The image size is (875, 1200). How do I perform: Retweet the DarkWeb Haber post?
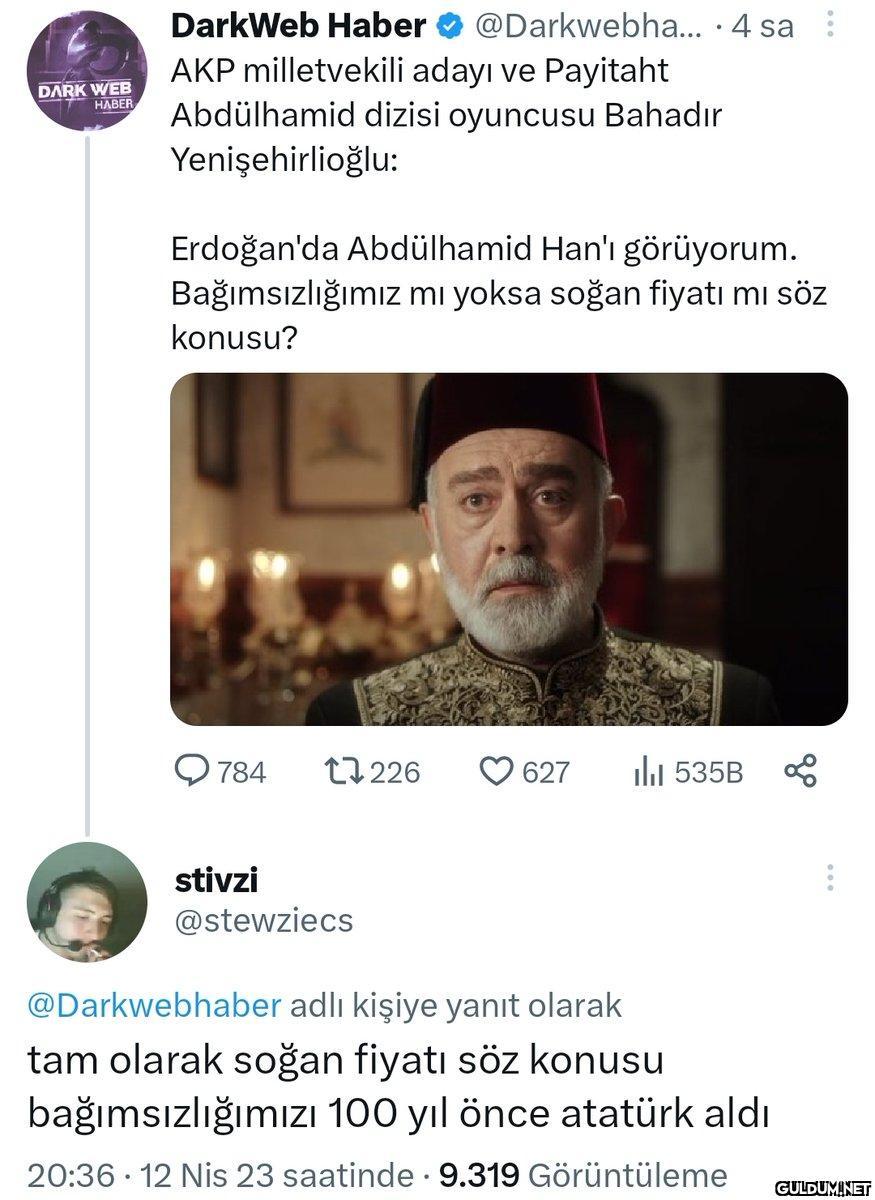pyautogui.click(x=343, y=771)
